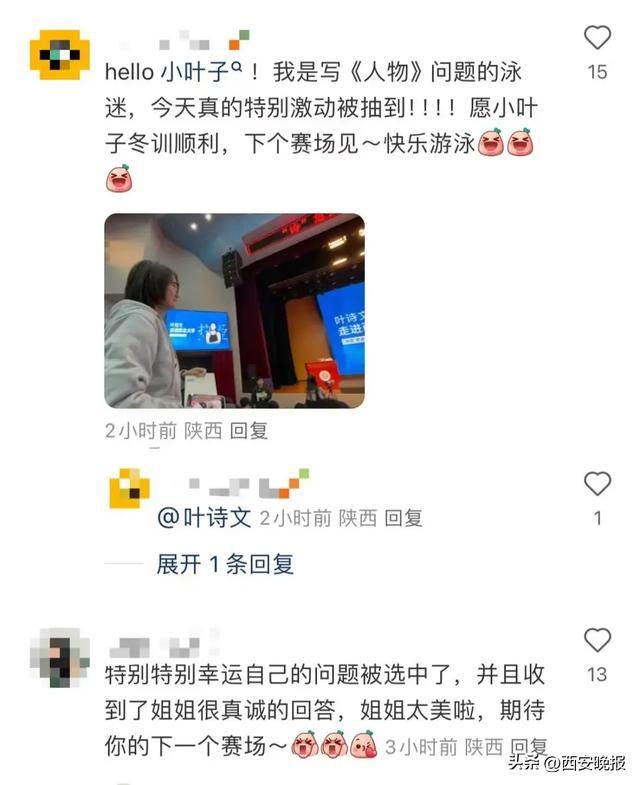Screen dimensions: 640x785
Task: Like the comment starting with hello 小叶子
Action: (x=597, y=39)
